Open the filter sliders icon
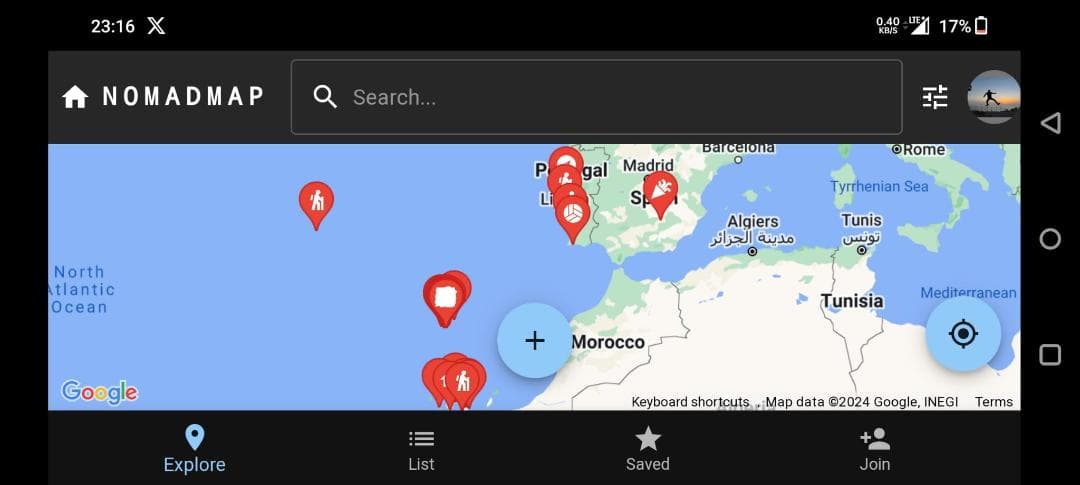Viewport: 1080px width, 485px height. (x=934, y=97)
